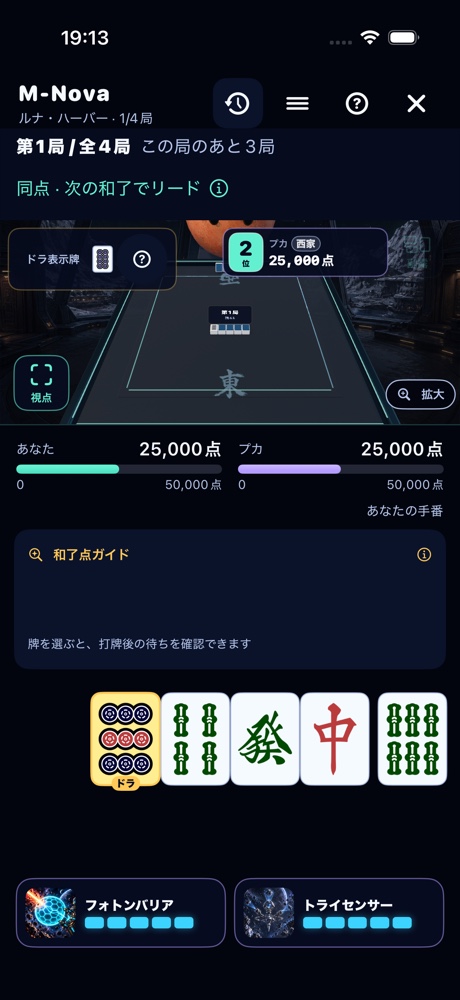Activate the フォトンバリア skill
The height and width of the screenshot is (1000, 460).
121,913
